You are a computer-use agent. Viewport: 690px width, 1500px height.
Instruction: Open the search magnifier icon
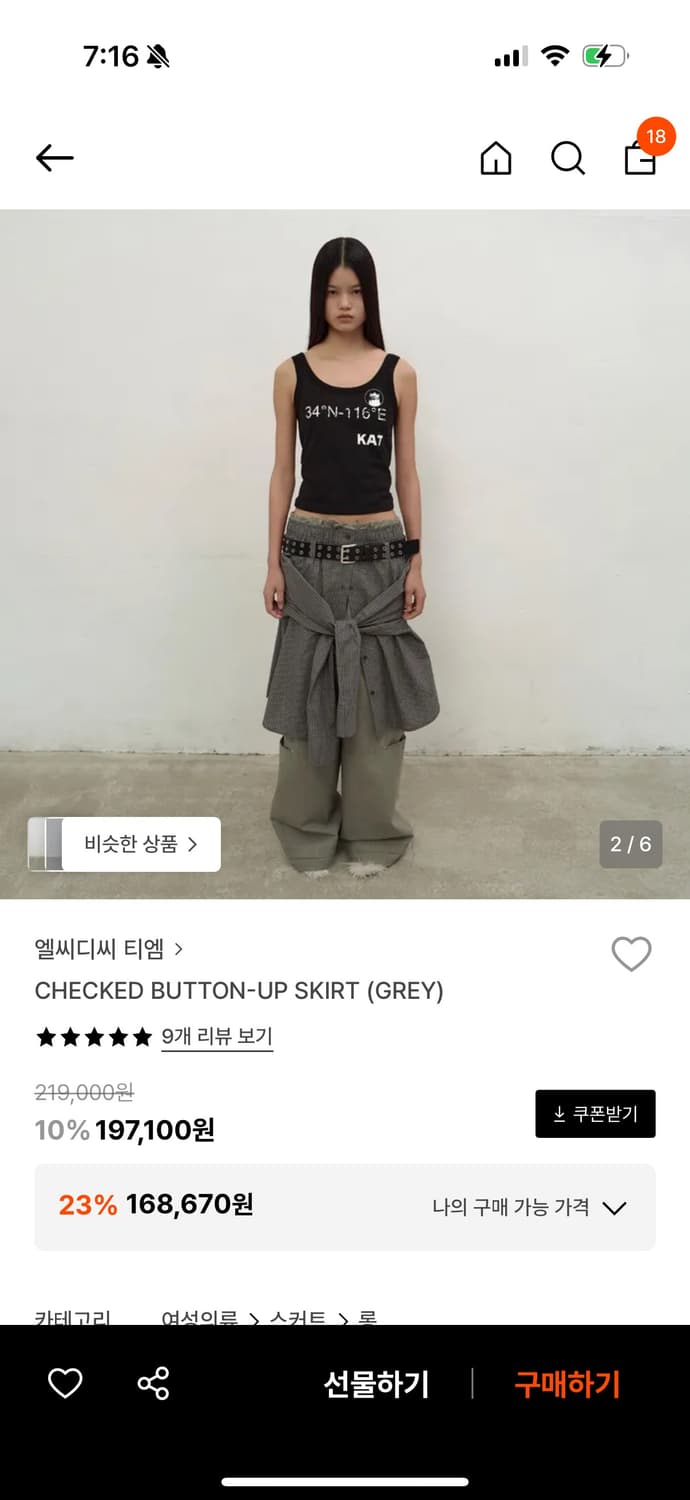[x=567, y=158]
